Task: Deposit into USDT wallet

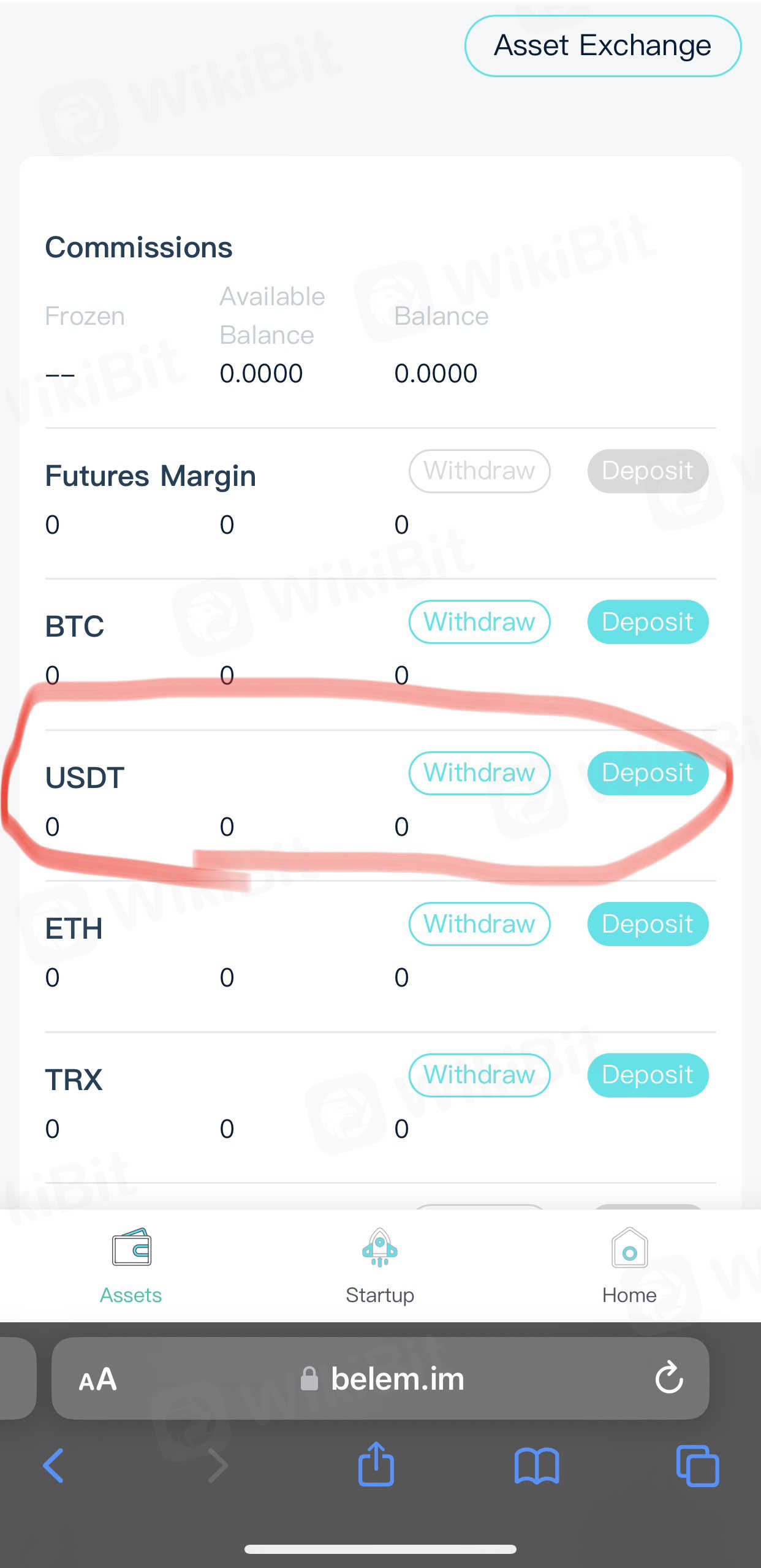Action: [648, 773]
